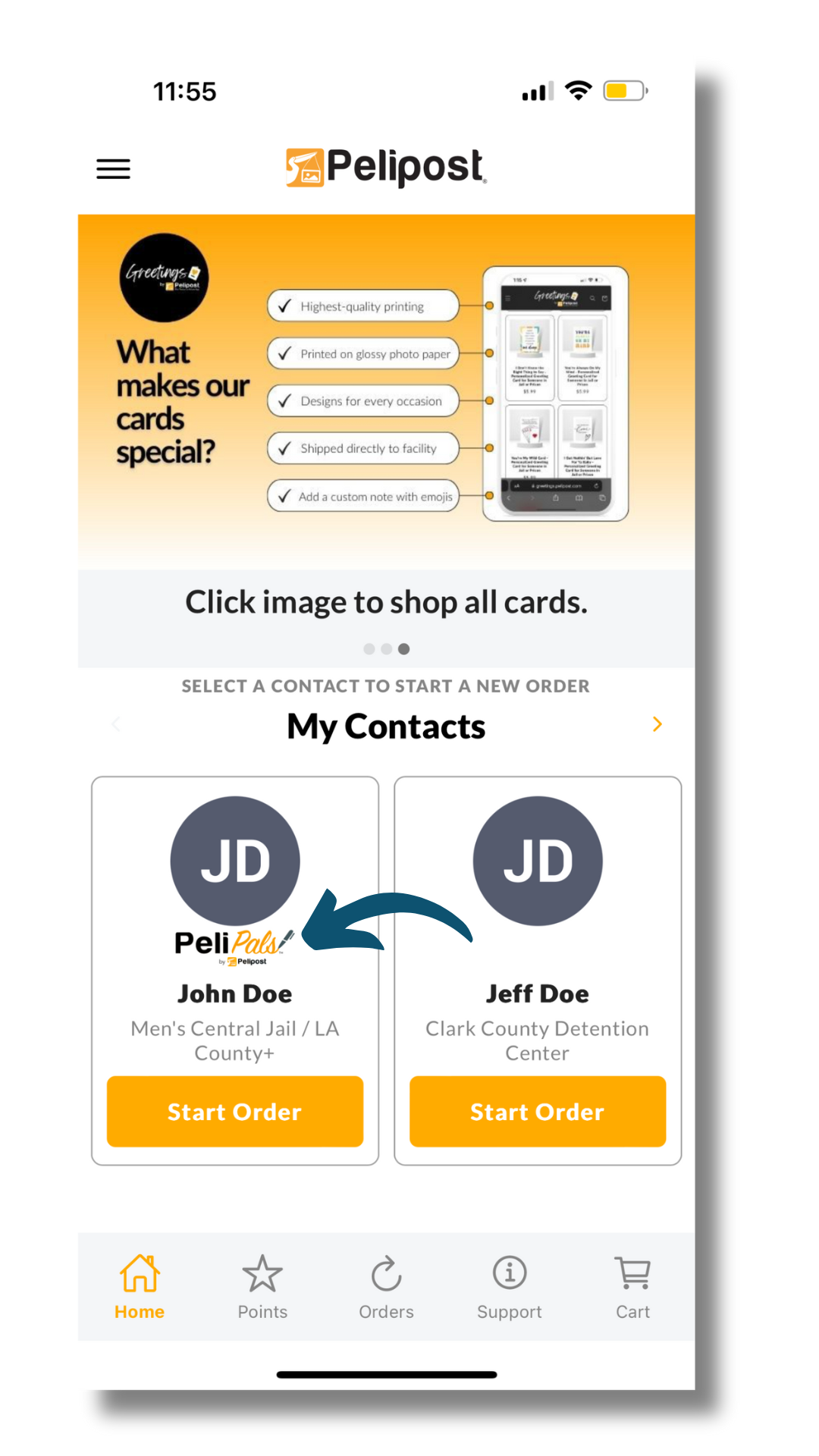The image size is (819, 1456).
Task: Select the Home tab
Action: (x=140, y=1287)
